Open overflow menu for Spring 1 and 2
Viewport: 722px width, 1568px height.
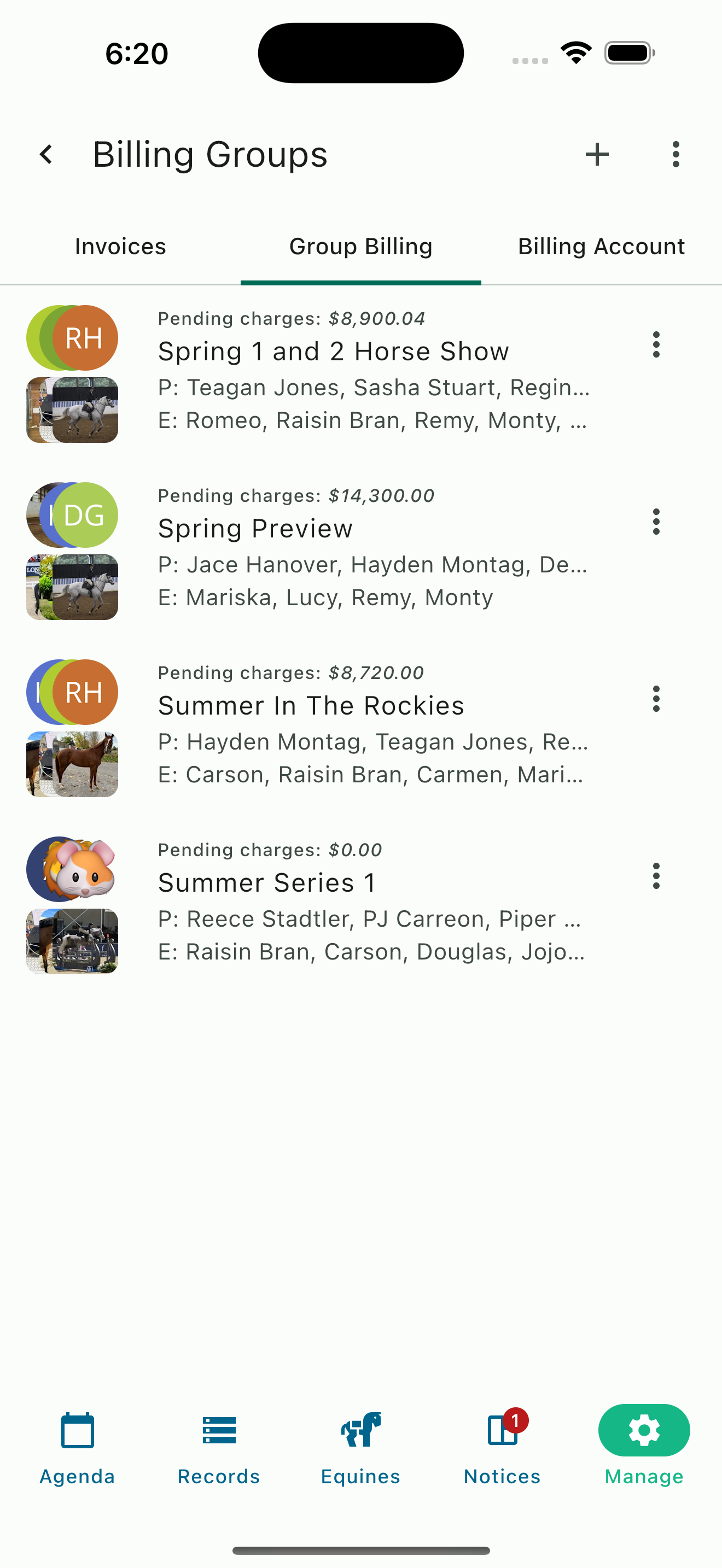point(656,344)
